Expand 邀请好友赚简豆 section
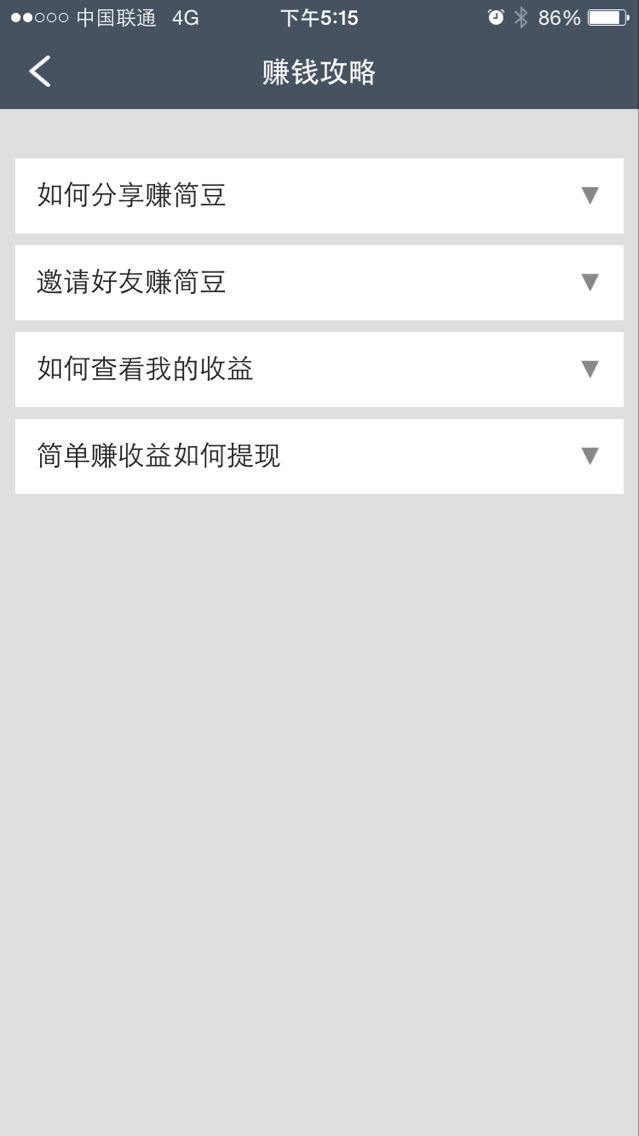This screenshot has height=1136, width=639. pos(589,282)
